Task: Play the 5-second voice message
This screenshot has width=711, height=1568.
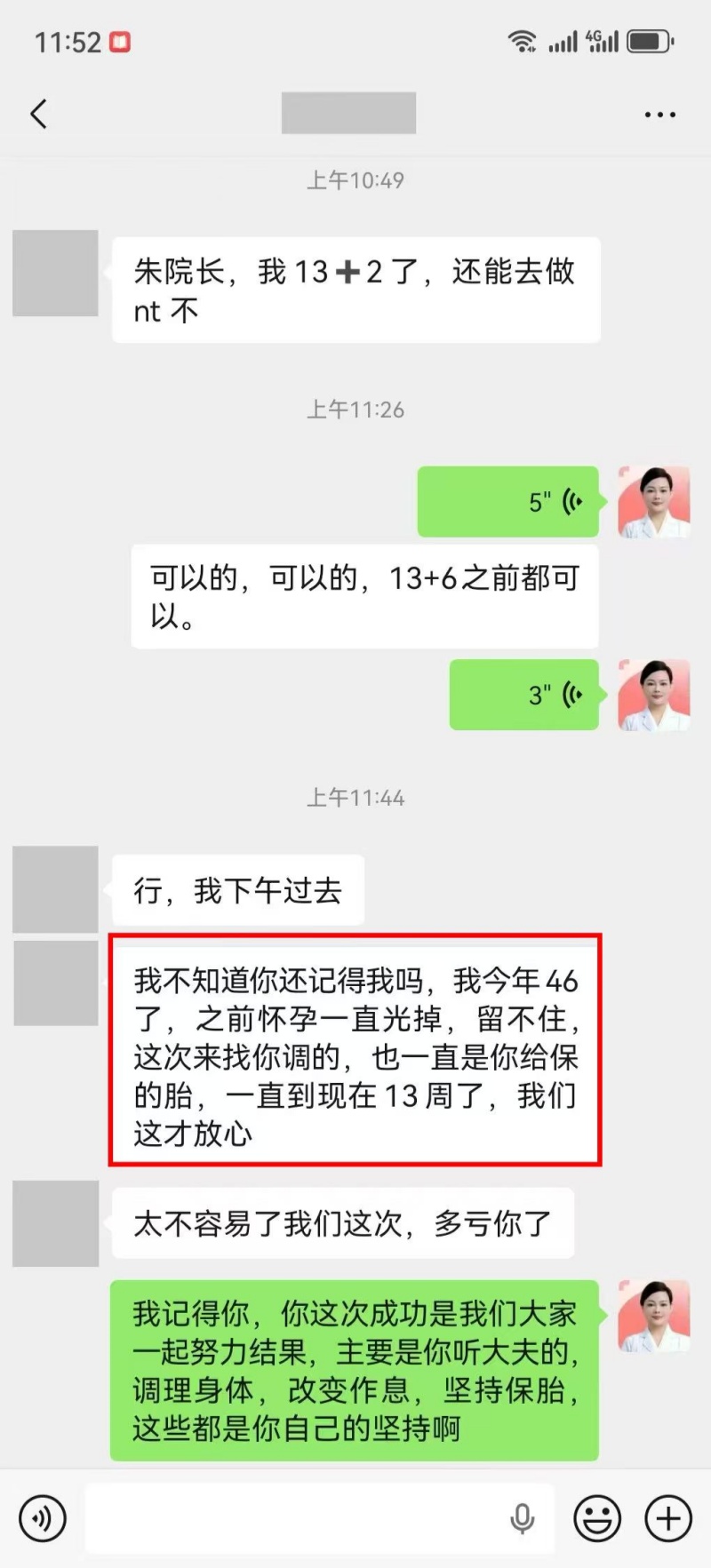Action: 508,502
